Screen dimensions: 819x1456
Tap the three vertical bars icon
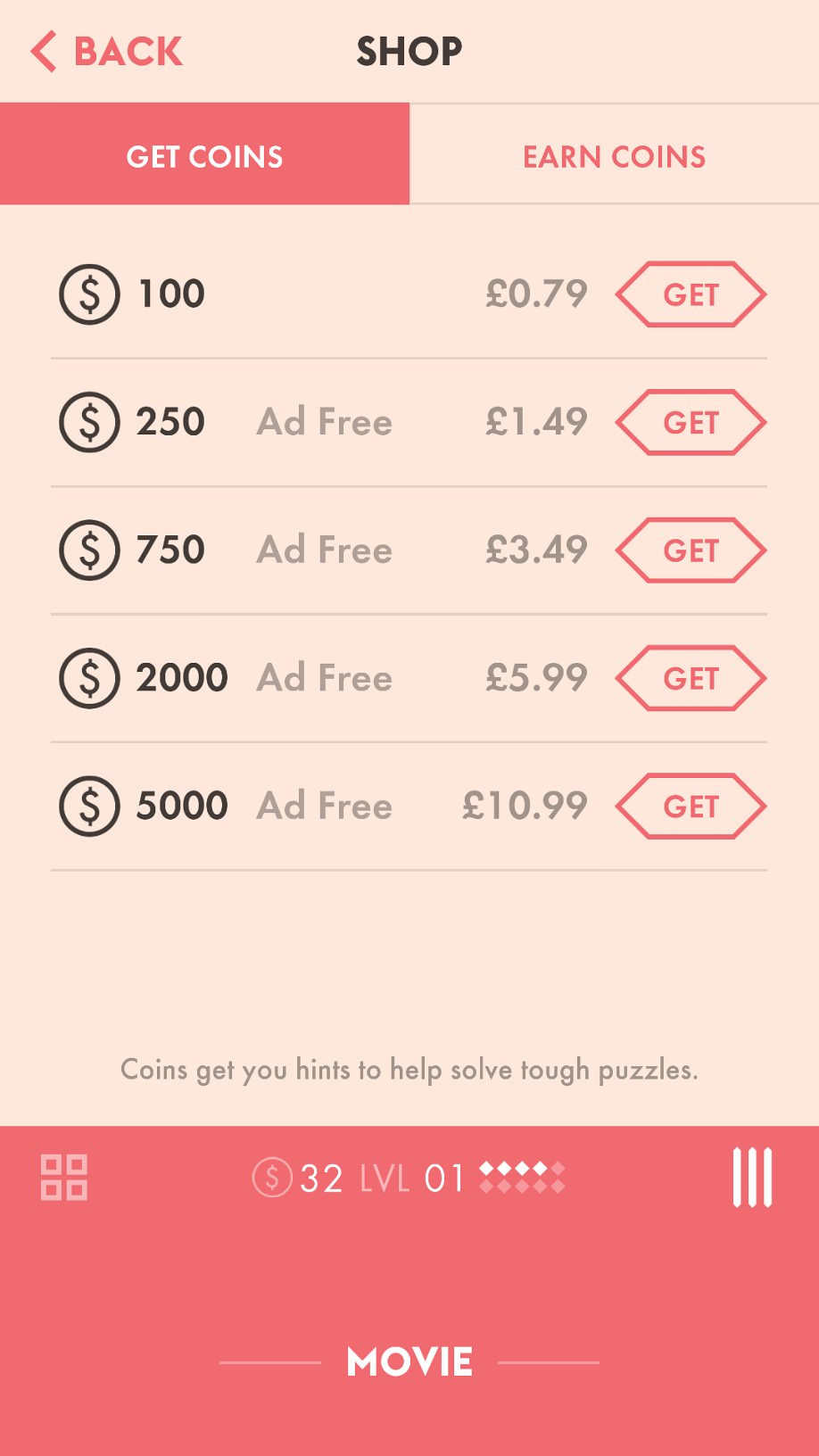coord(752,1178)
